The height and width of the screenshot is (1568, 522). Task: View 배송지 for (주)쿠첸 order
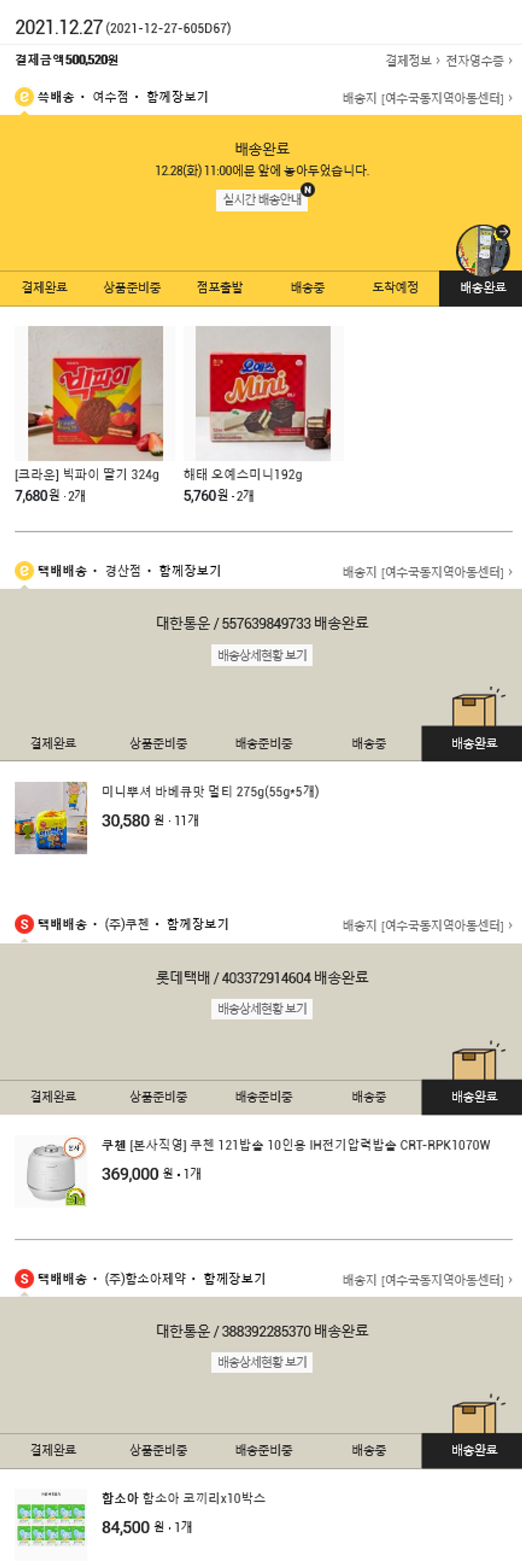427,925
